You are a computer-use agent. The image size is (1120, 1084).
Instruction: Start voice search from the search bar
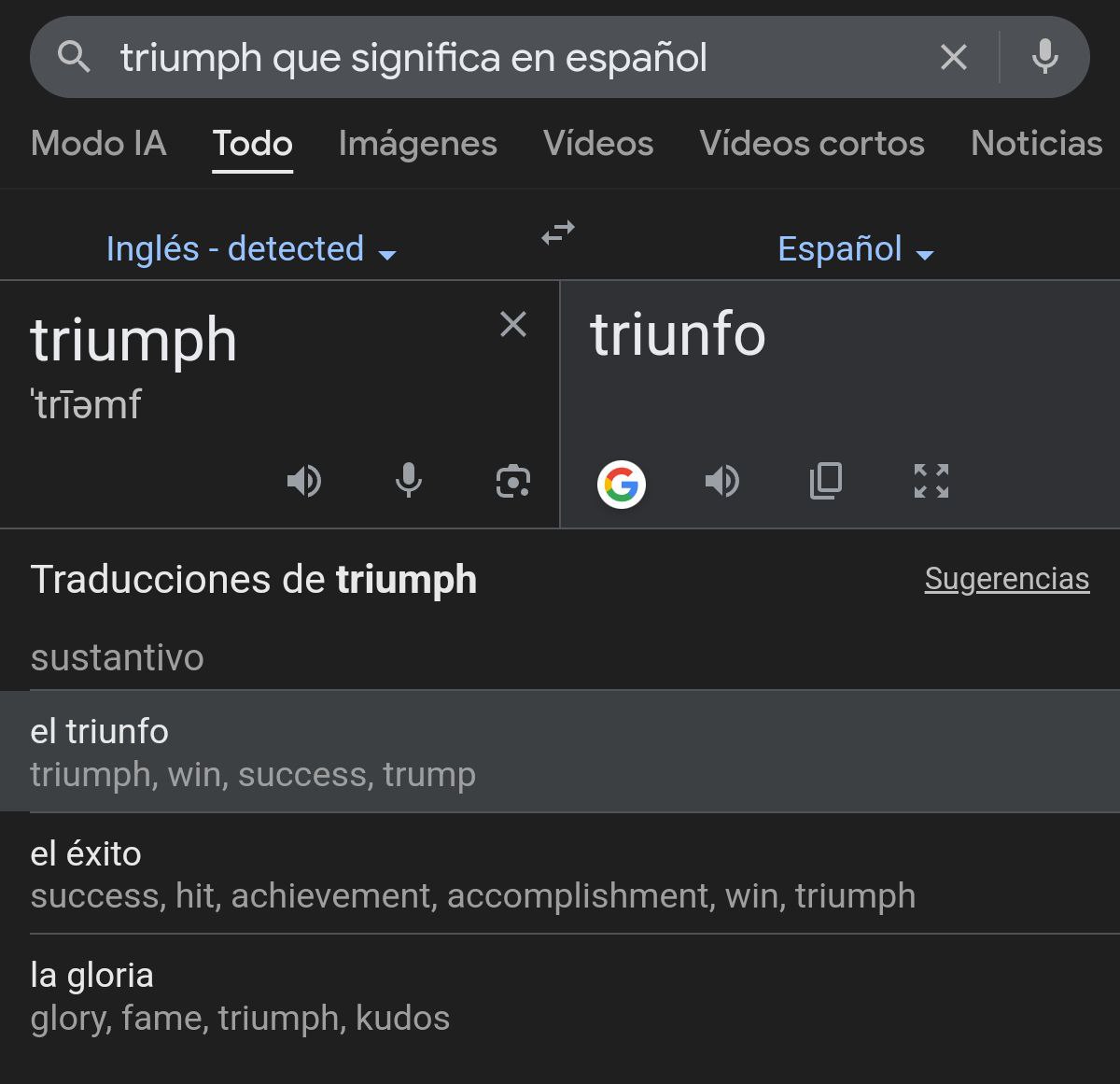pyautogui.click(x=1044, y=58)
